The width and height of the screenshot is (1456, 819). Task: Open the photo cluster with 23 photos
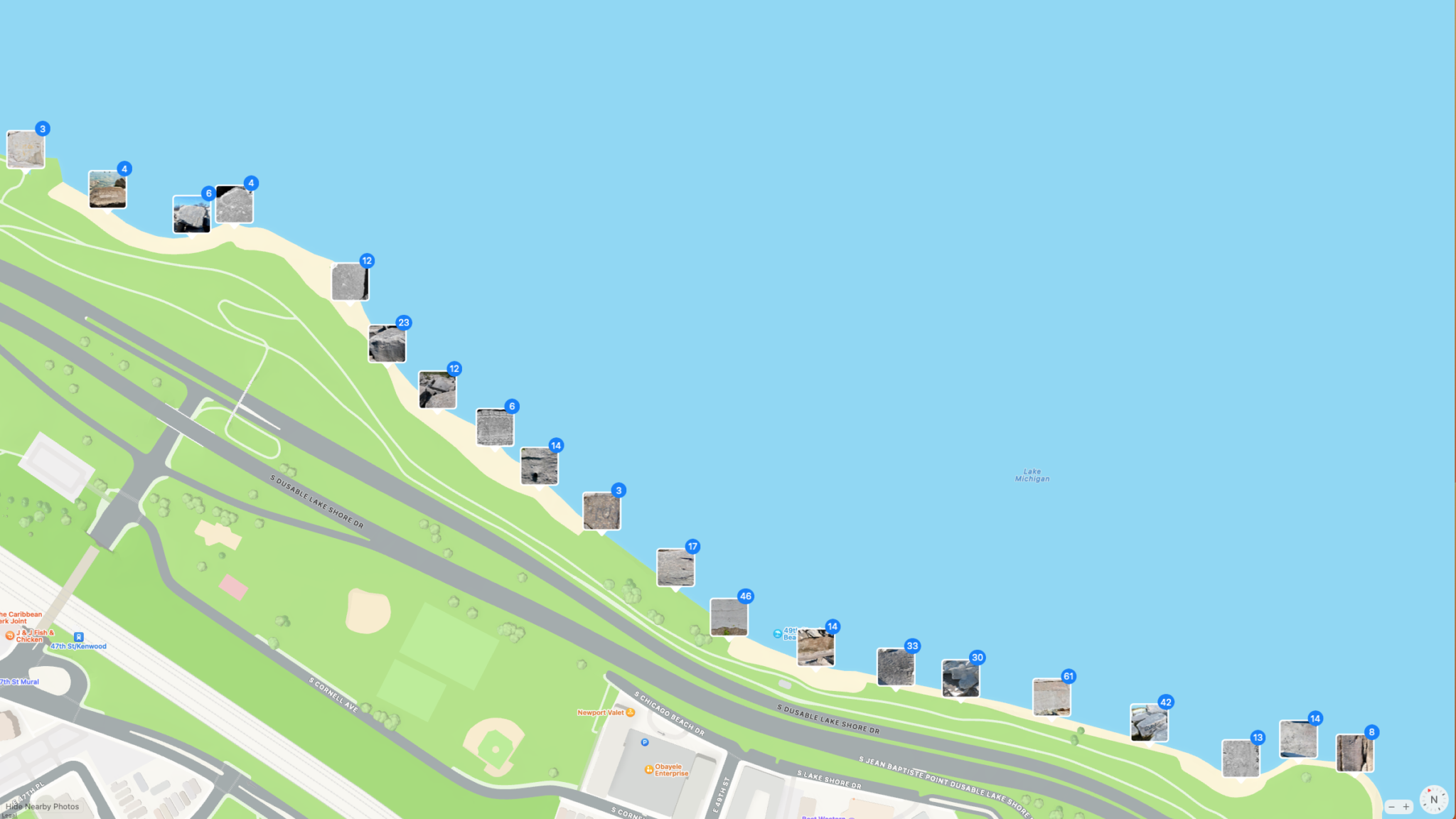[387, 343]
